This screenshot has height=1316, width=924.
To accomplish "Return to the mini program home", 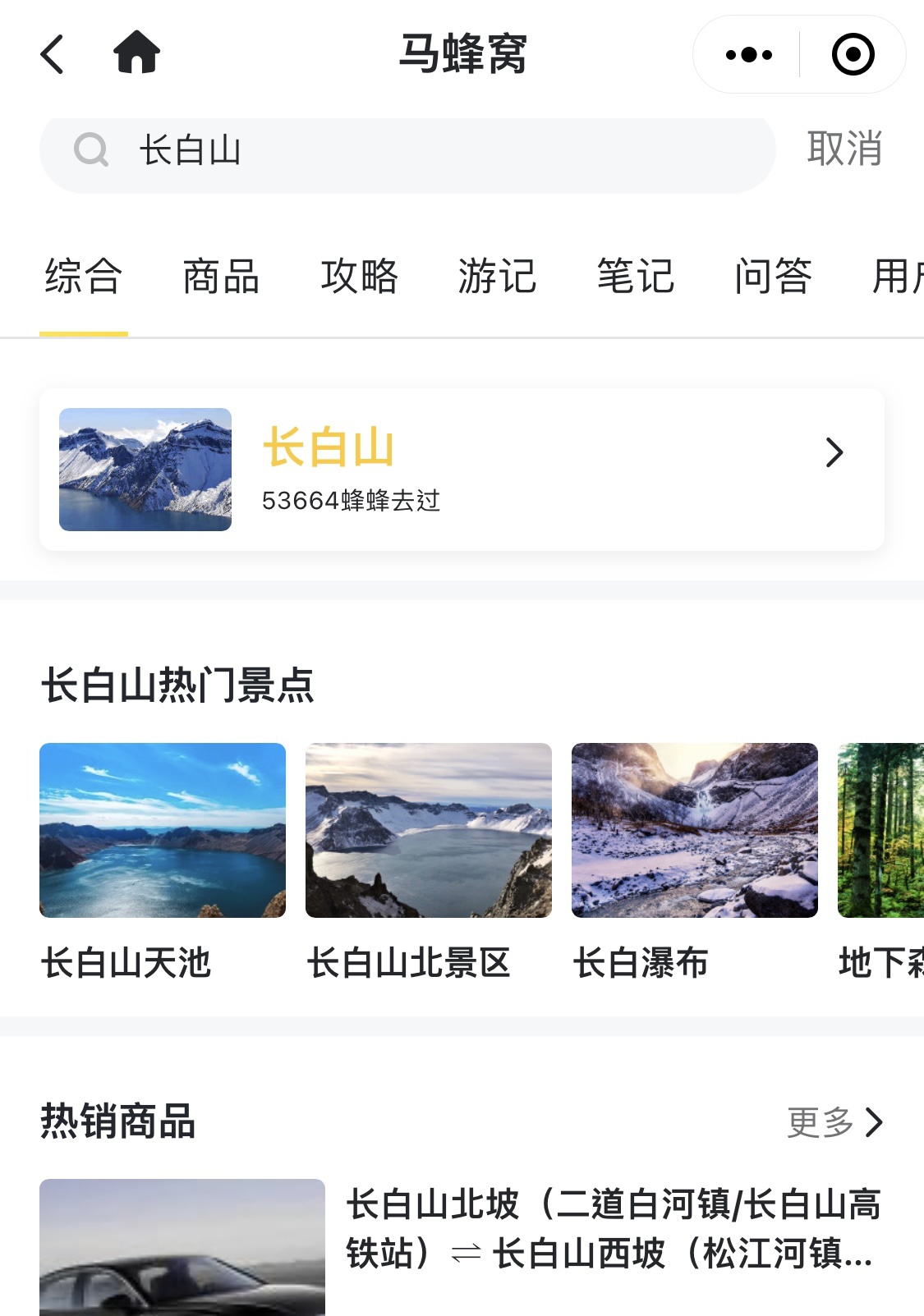I will click(136, 53).
